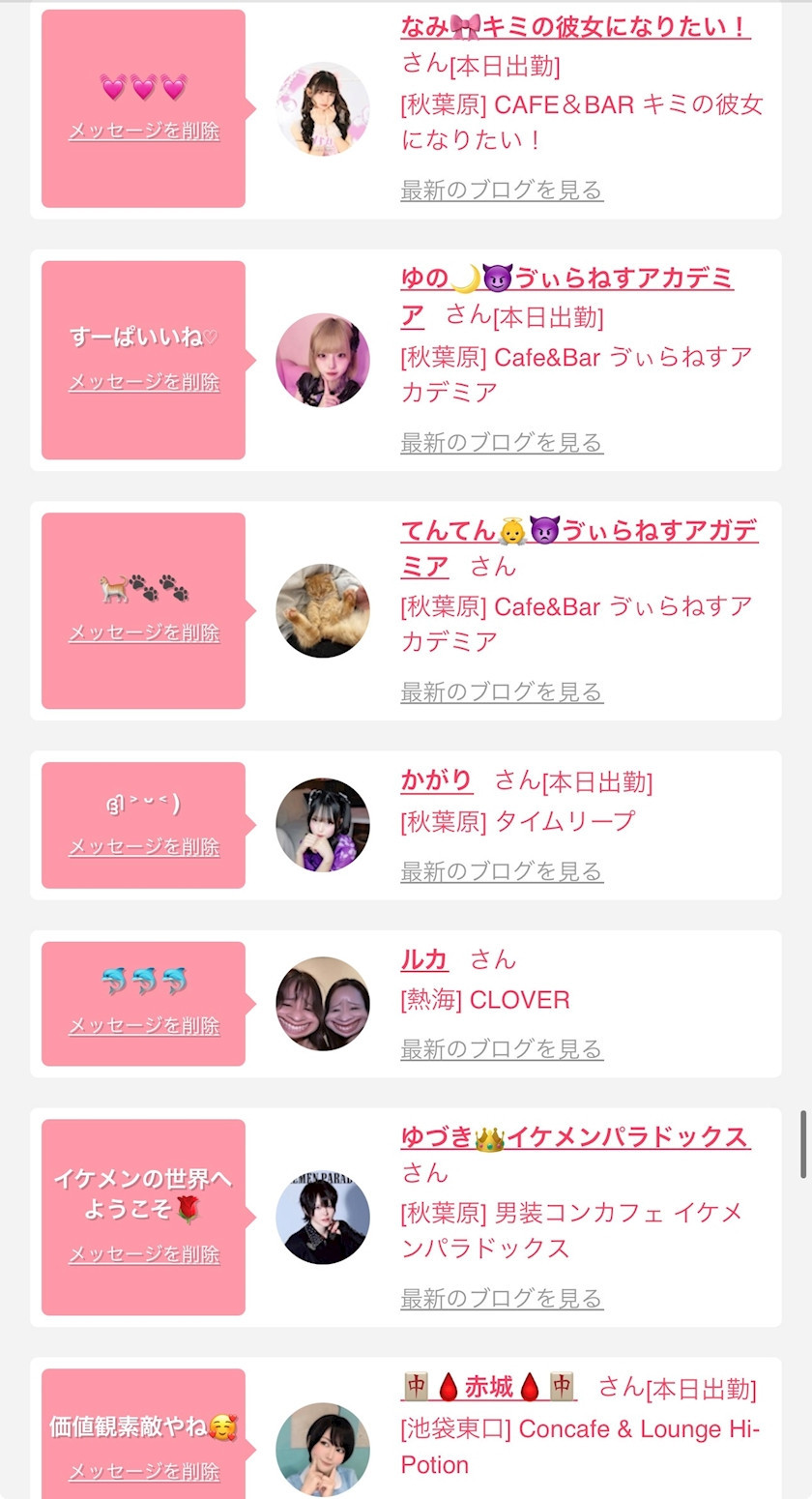Delete the 価値観素敵やね message
The image size is (812, 1499).
tap(144, 1472)
